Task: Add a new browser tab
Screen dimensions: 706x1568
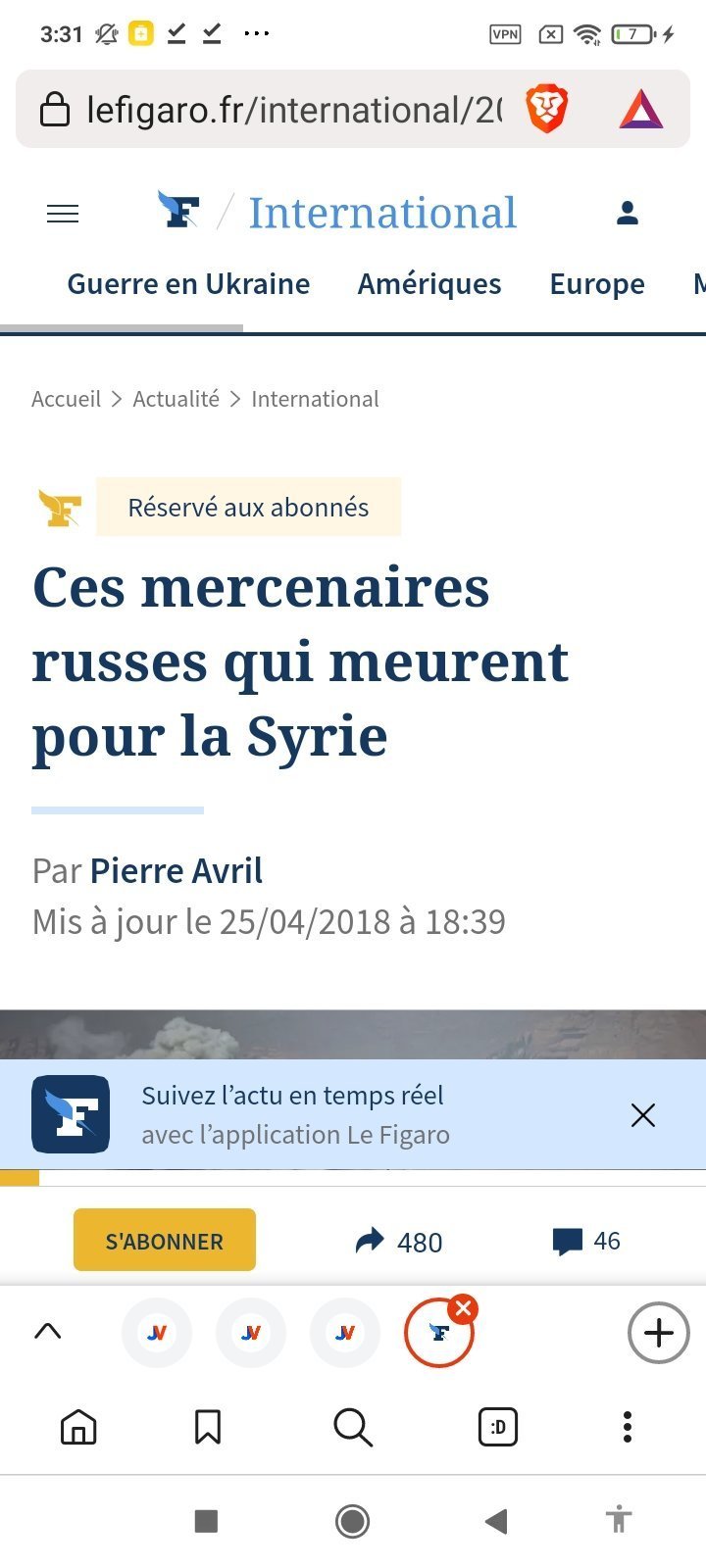Action: coord(658,1333)
